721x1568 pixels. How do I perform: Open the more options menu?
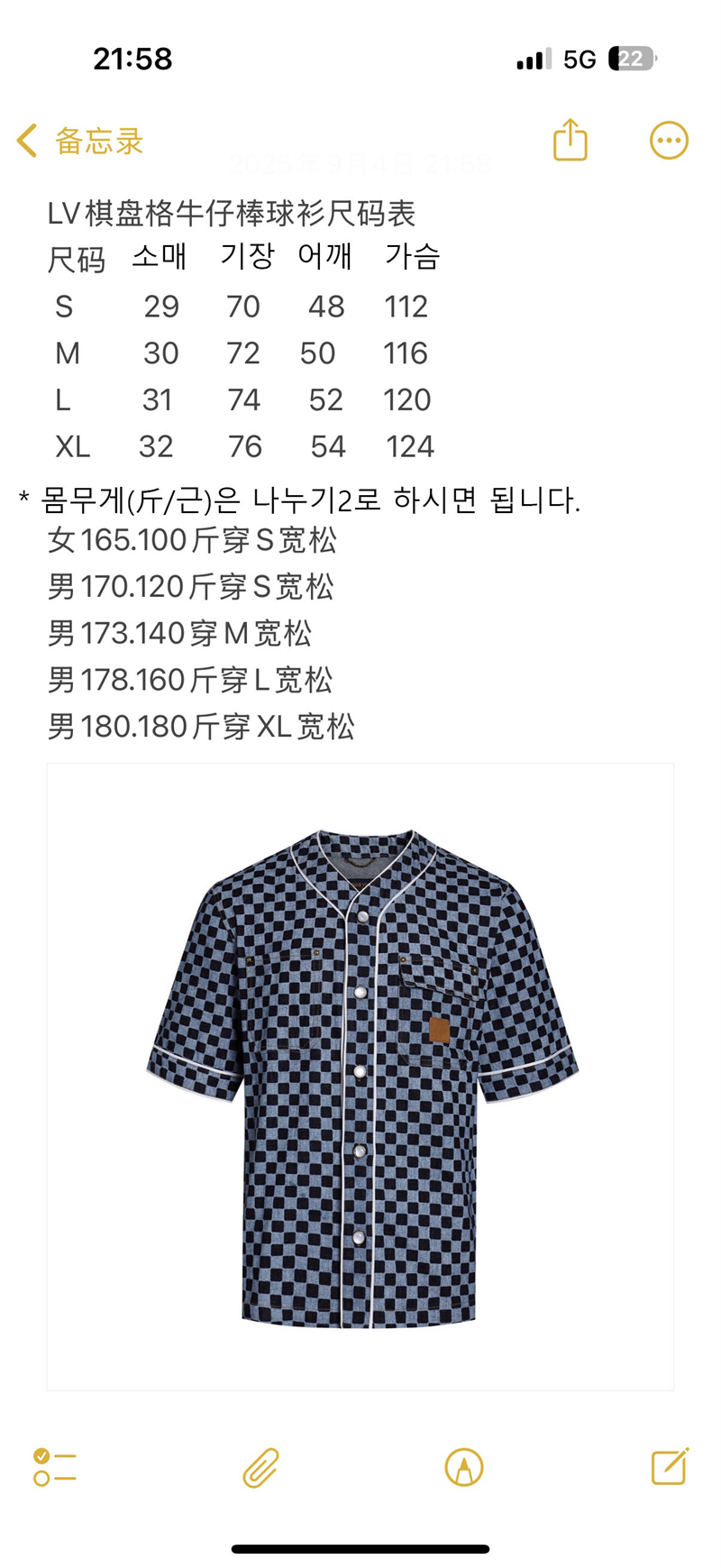(x=669, y=141)
